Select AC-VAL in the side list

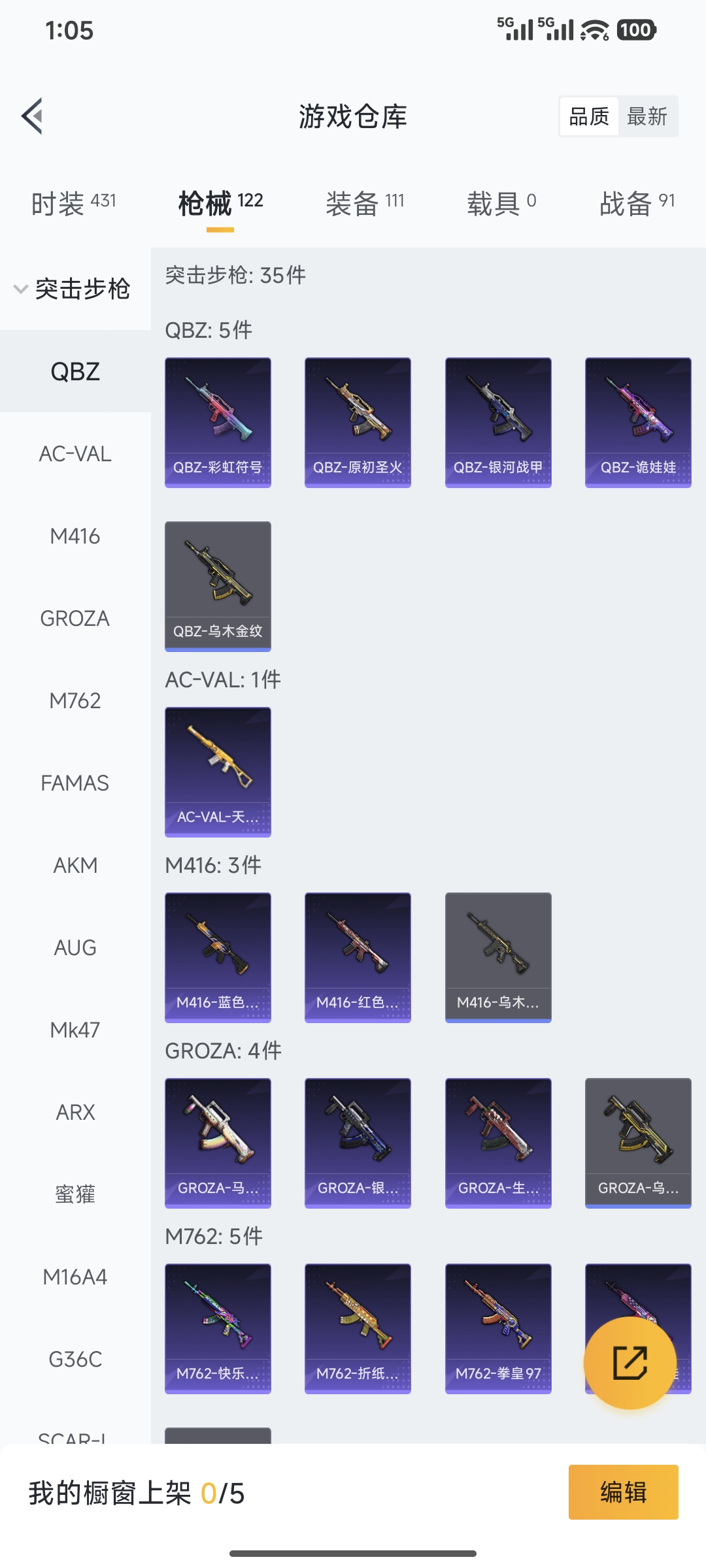75,453
